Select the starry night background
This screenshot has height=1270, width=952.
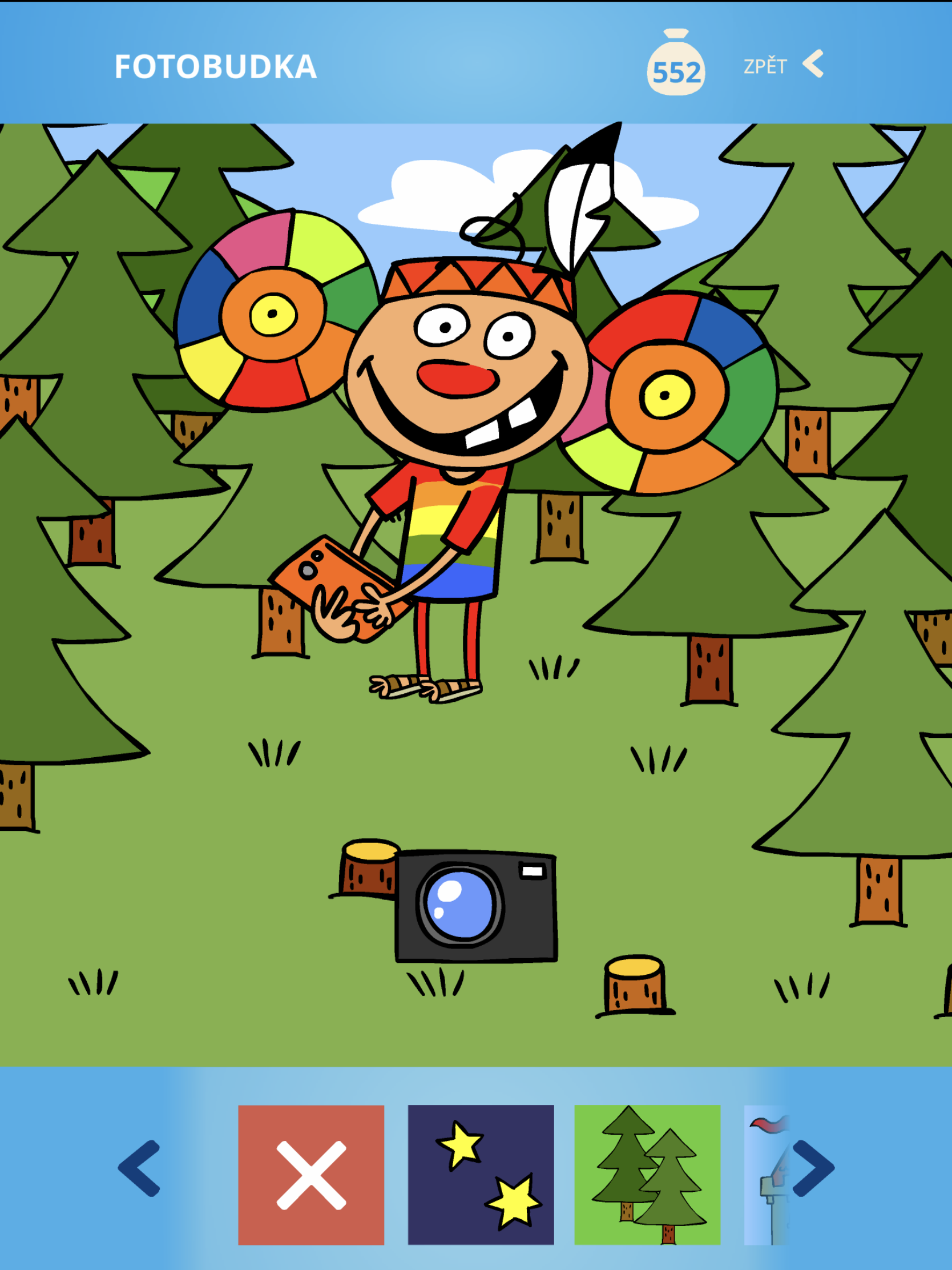[481, 1175]
